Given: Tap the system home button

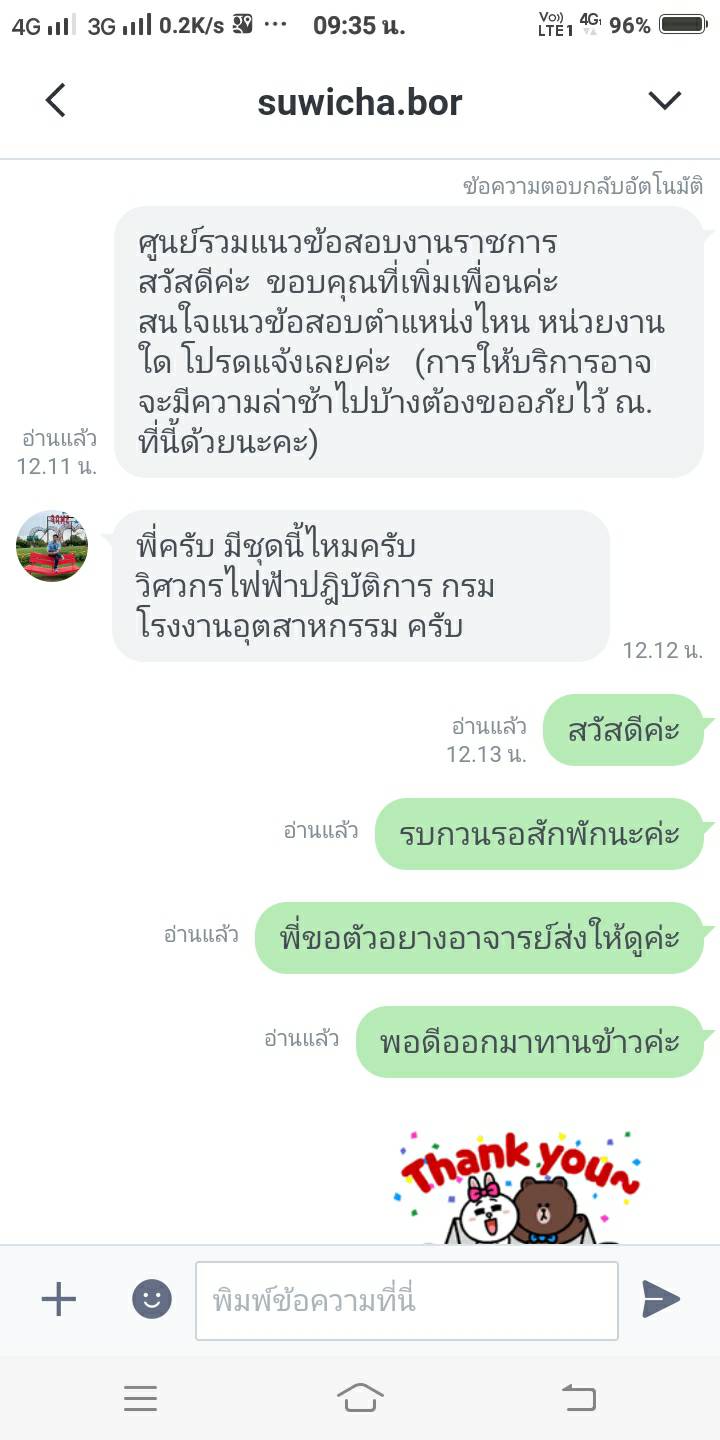Looking at the screenshot, I should coord(360,1397).
